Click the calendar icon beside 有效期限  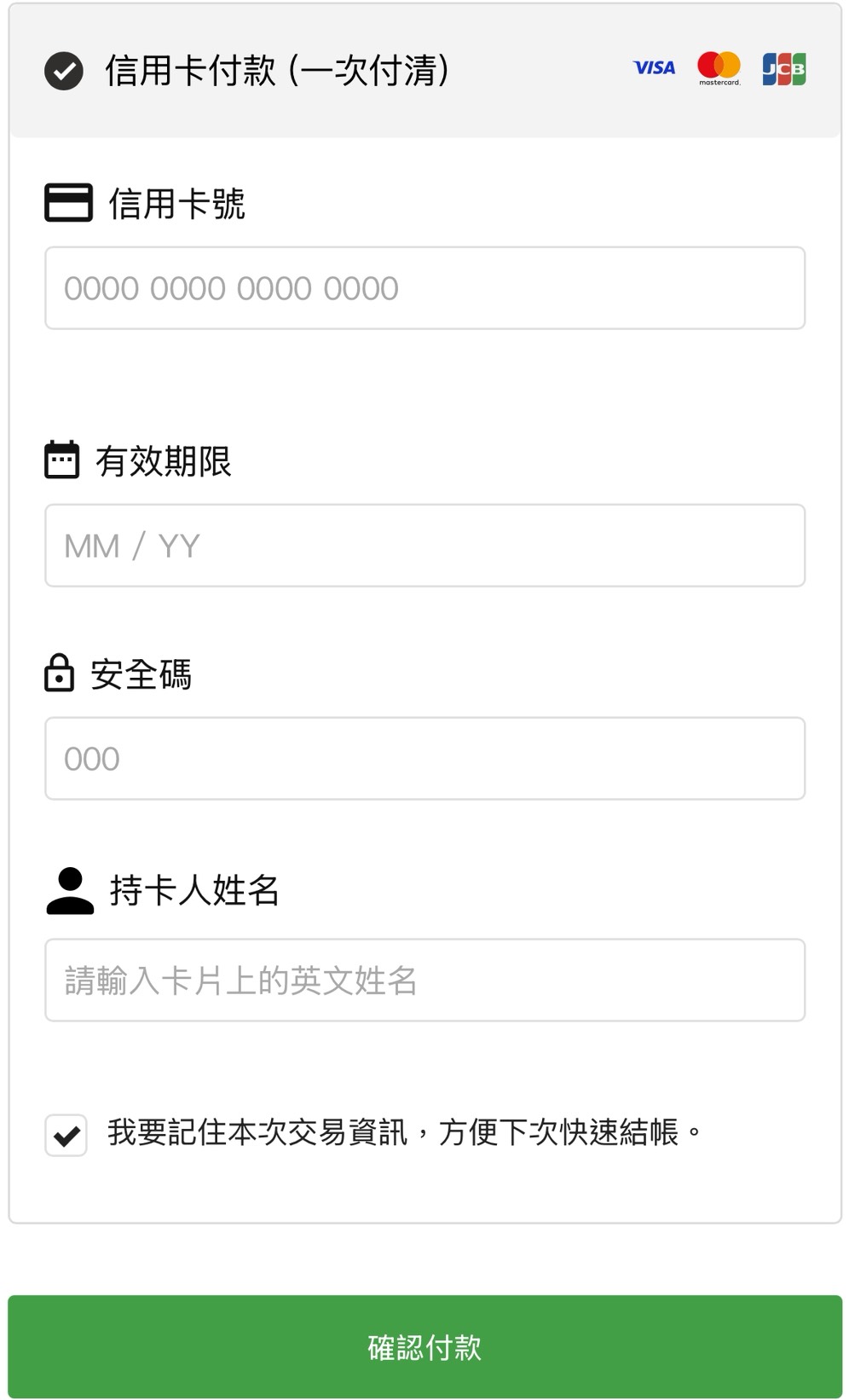(x=60, y=460)
